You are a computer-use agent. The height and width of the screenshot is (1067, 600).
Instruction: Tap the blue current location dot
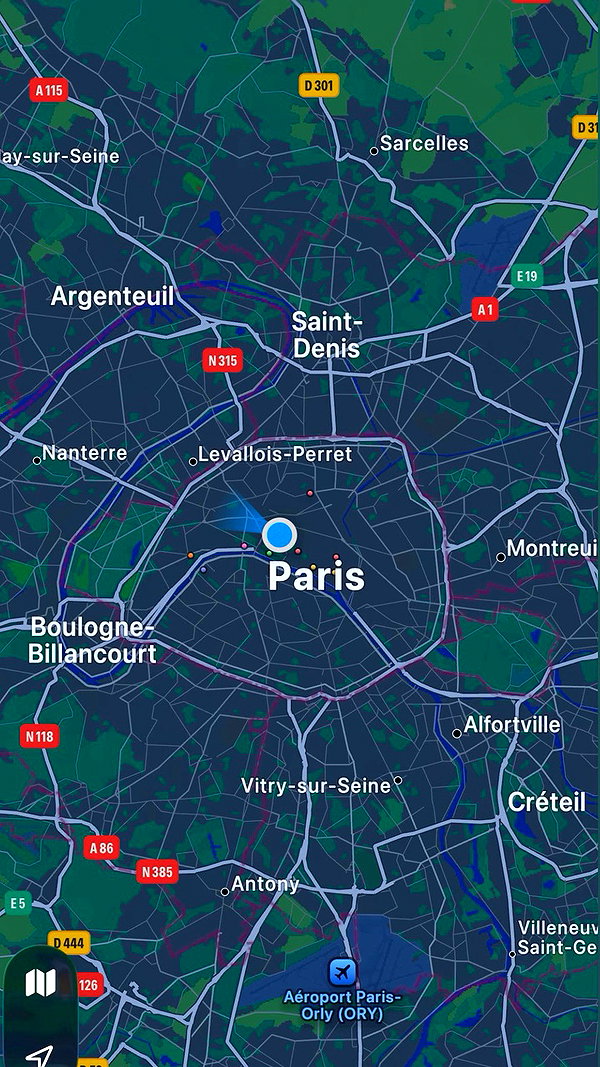[x=279, y=534]
